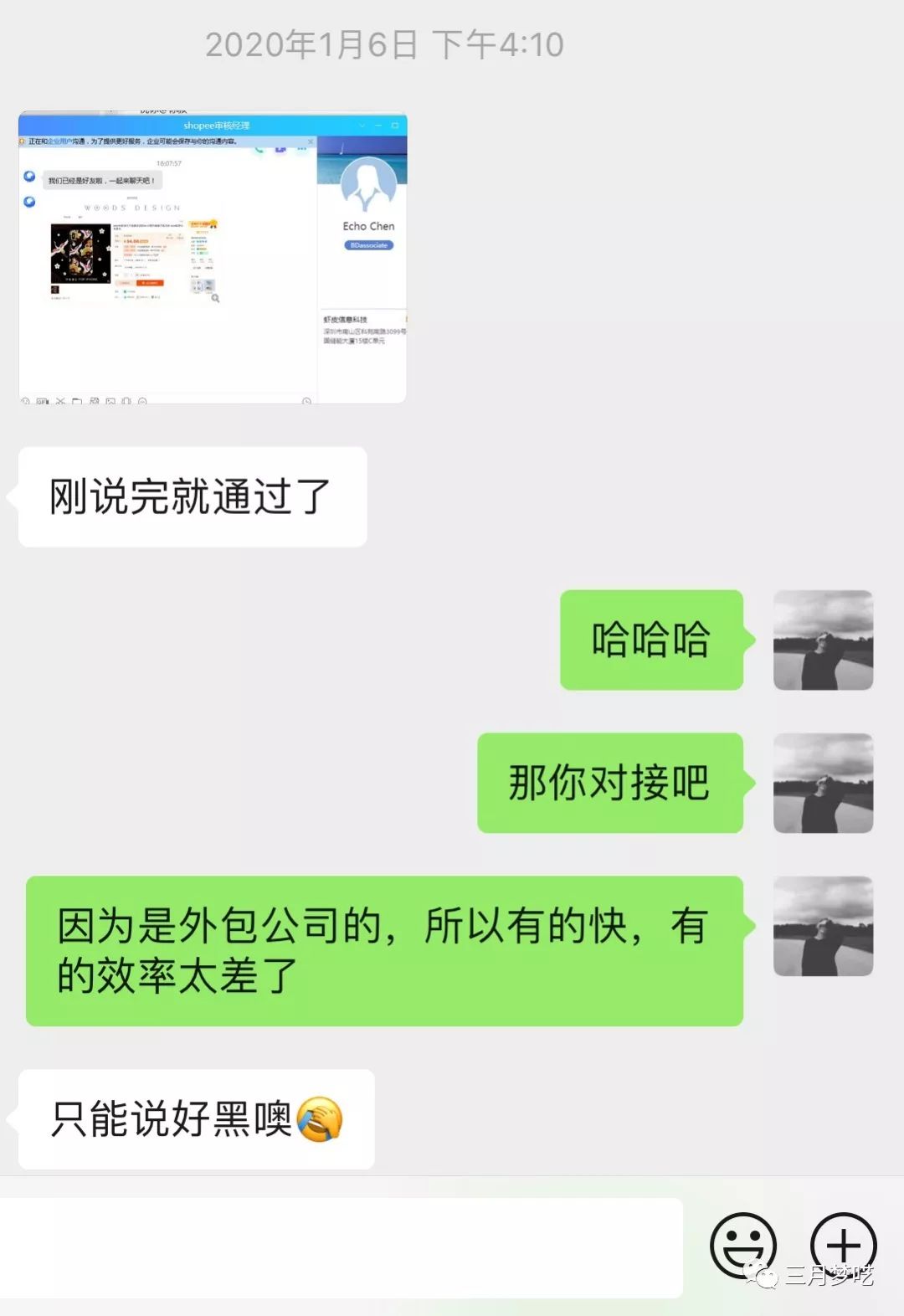This screenshot has width=904, height=1316.
Task: Open the 企业用户 blue link in the banner
Action: point(58,140)
